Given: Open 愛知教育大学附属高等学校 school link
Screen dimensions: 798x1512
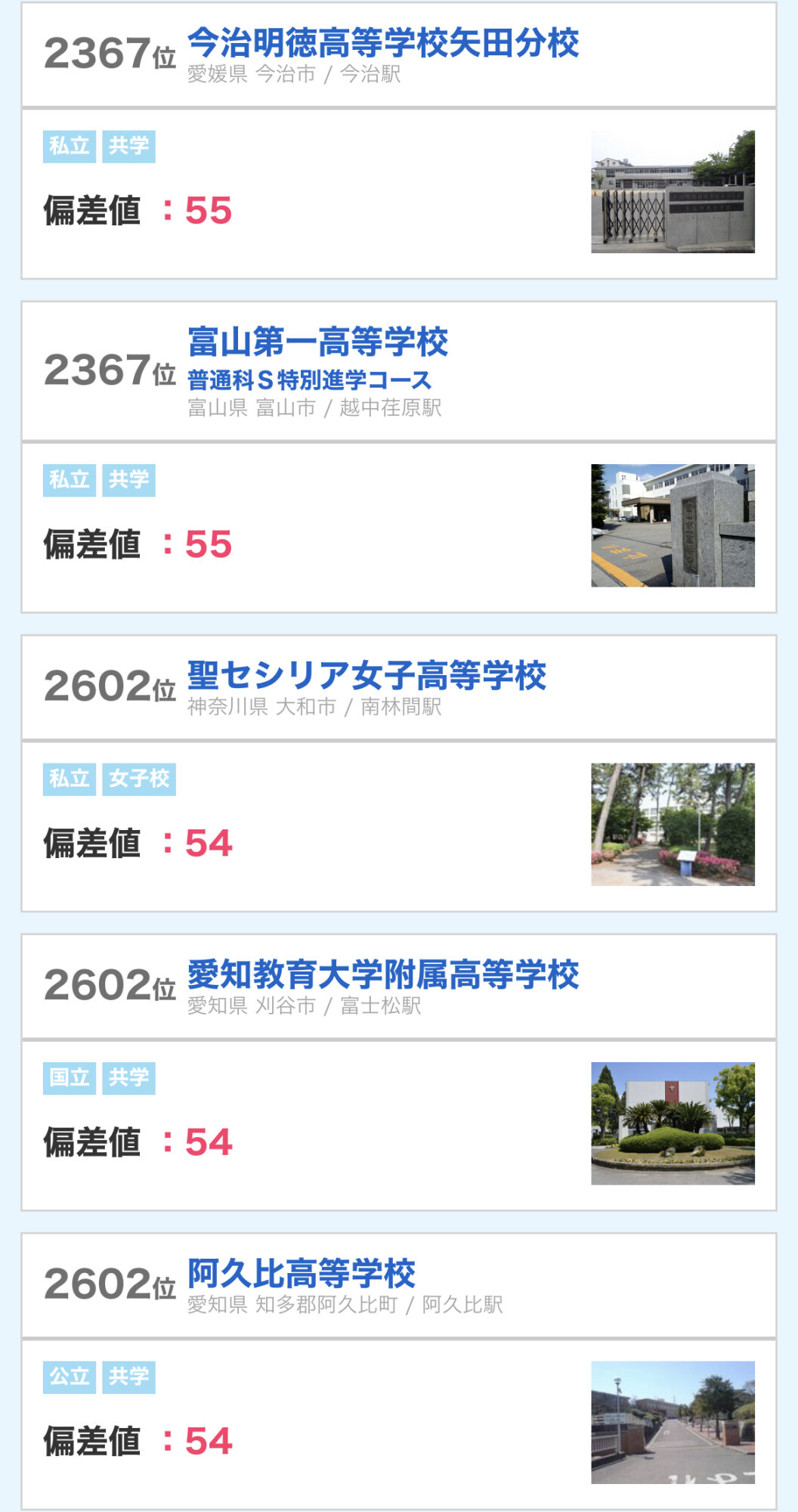Looking at the screenshot, I should click(383, 975).
